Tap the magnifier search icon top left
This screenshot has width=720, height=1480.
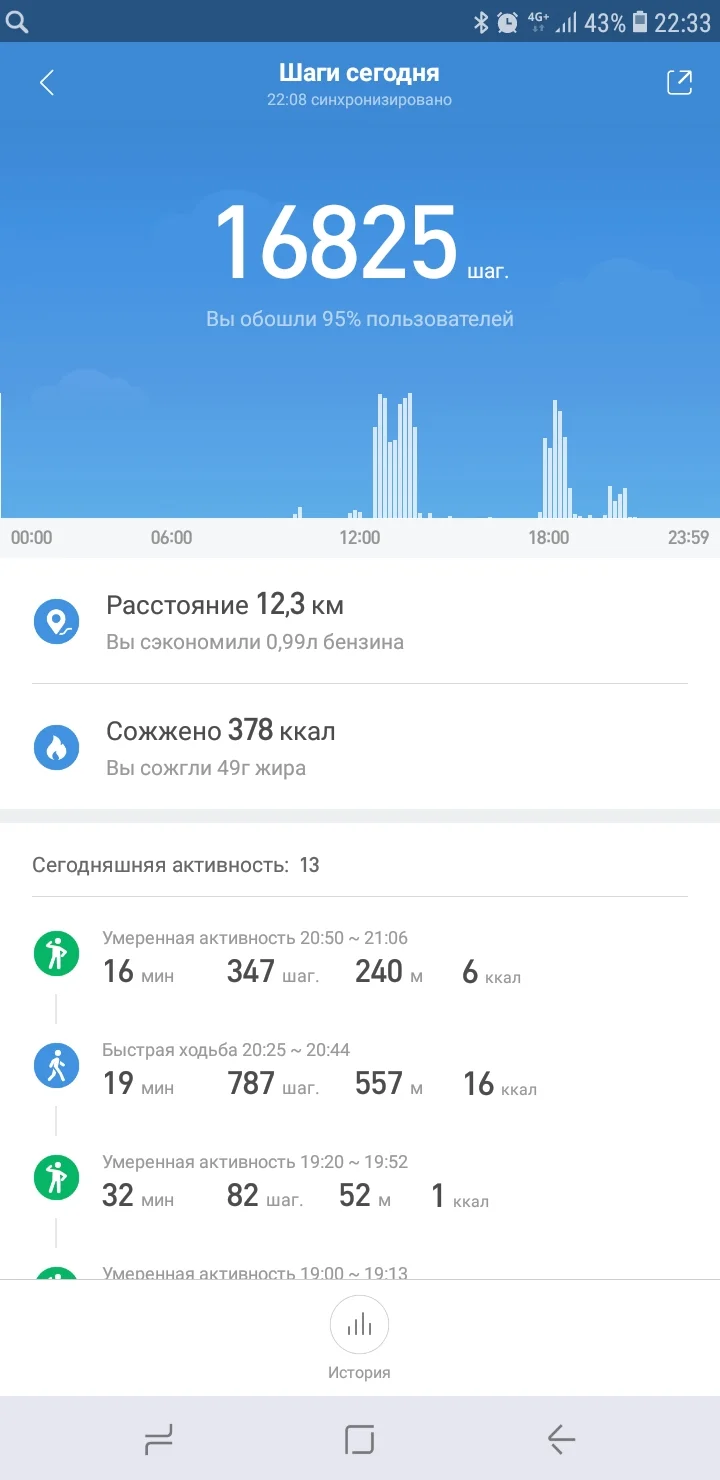click(x=16, y=20)
